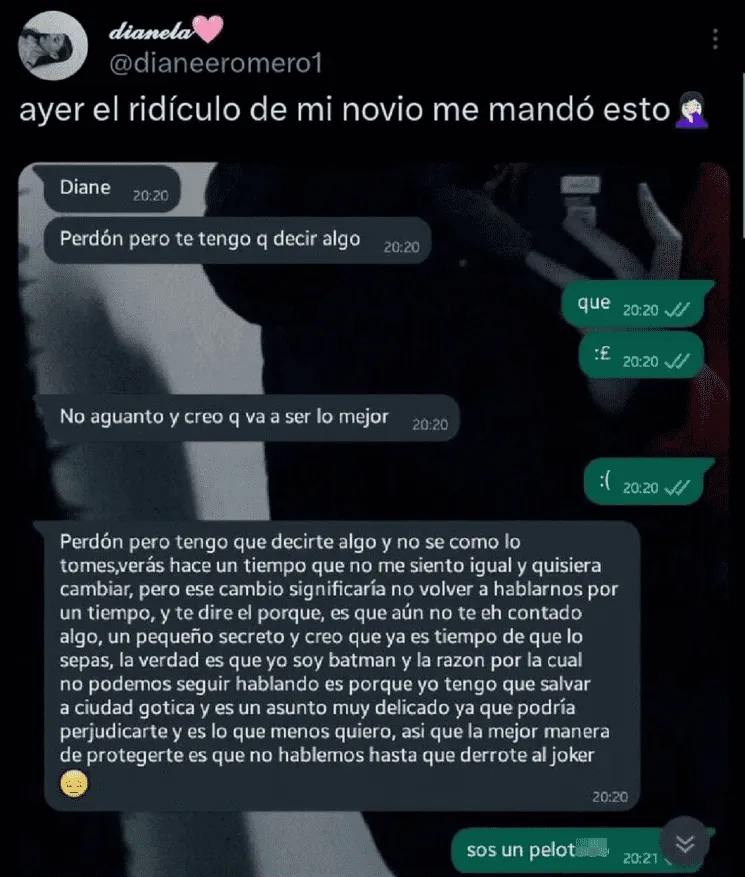Open the tweet's three-dot overflow menu
Viewport: 745px width, 877px height.
point(714,39)
